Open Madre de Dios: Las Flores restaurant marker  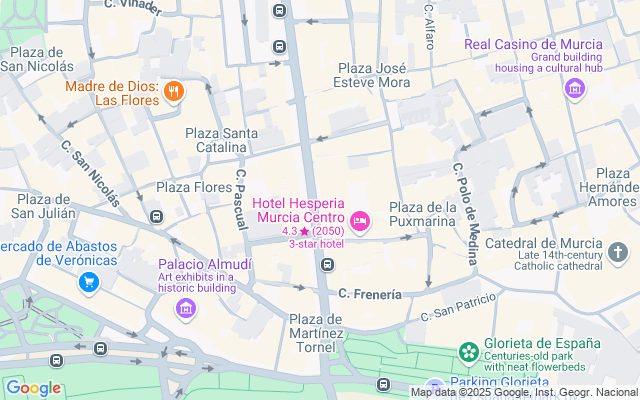(x=174, y=93)
